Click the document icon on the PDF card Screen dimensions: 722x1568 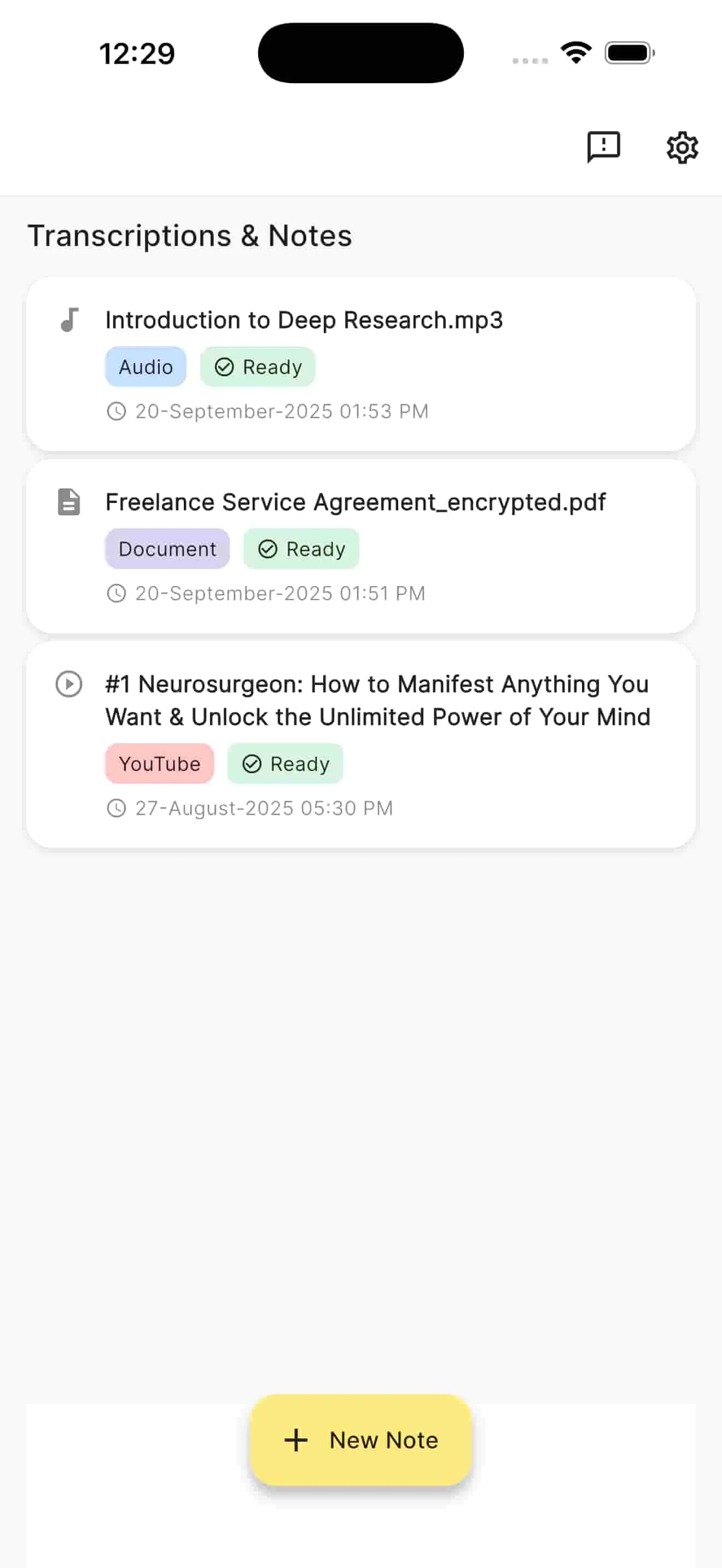tap(68, 501)
